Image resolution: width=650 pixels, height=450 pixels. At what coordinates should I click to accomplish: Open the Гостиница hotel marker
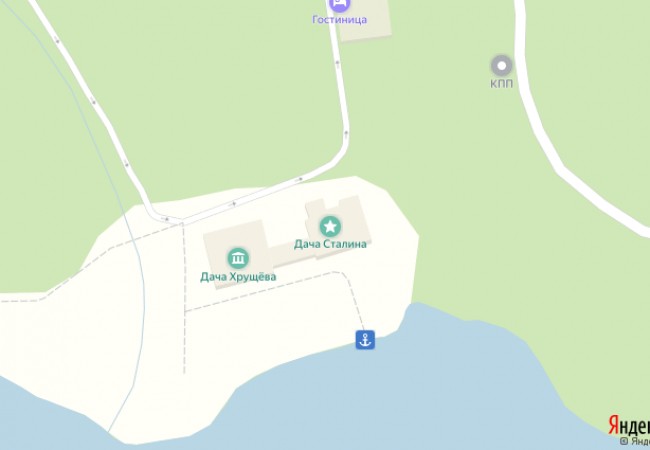click(339, 5)
